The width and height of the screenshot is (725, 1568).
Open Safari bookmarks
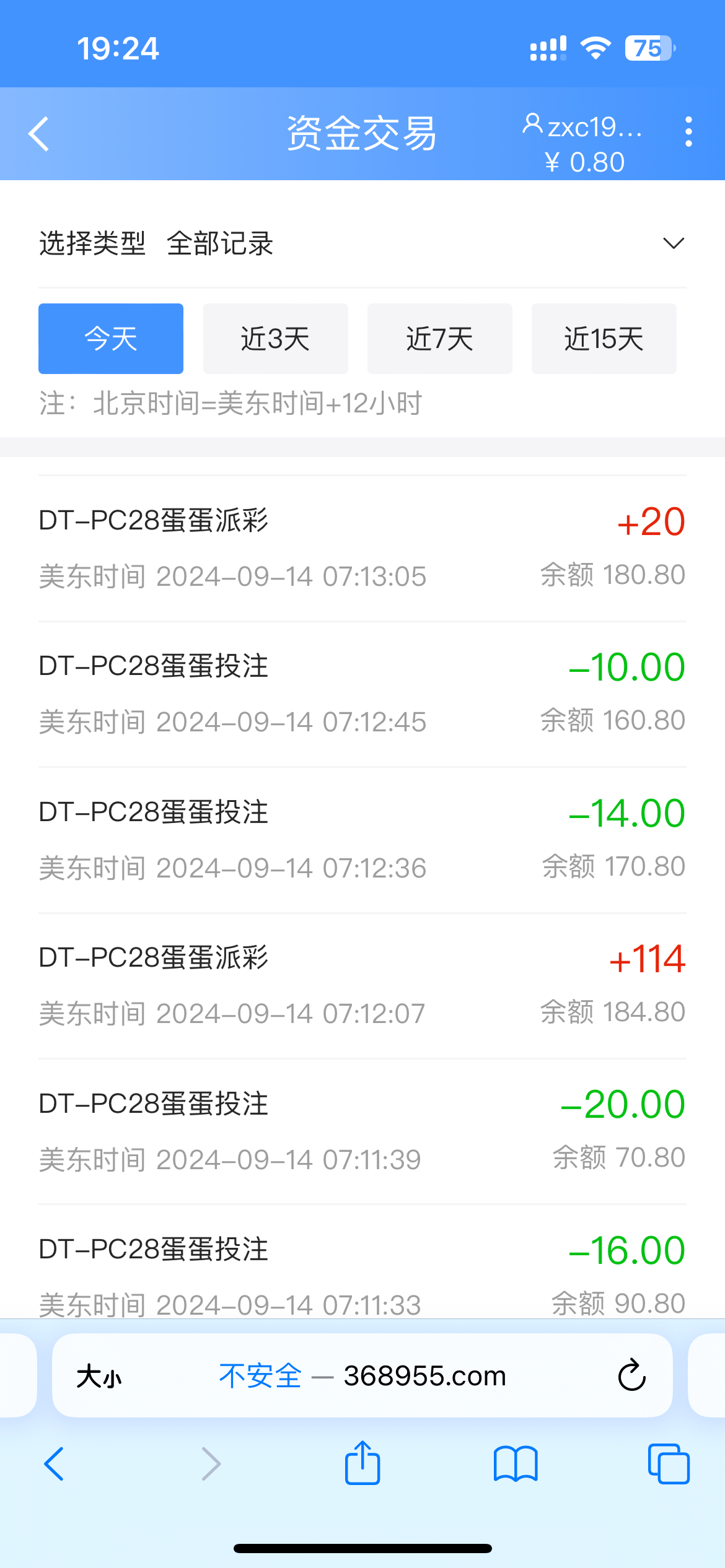point(516,1464)
